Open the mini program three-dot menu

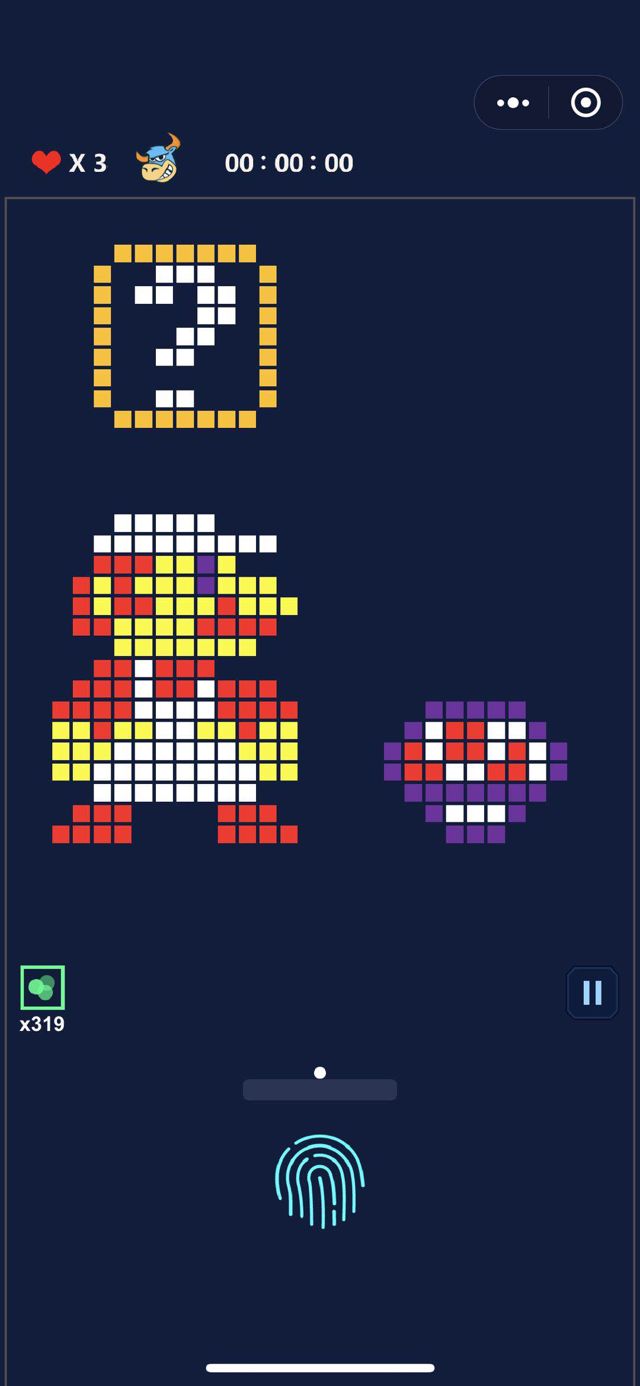pos(513,103)
